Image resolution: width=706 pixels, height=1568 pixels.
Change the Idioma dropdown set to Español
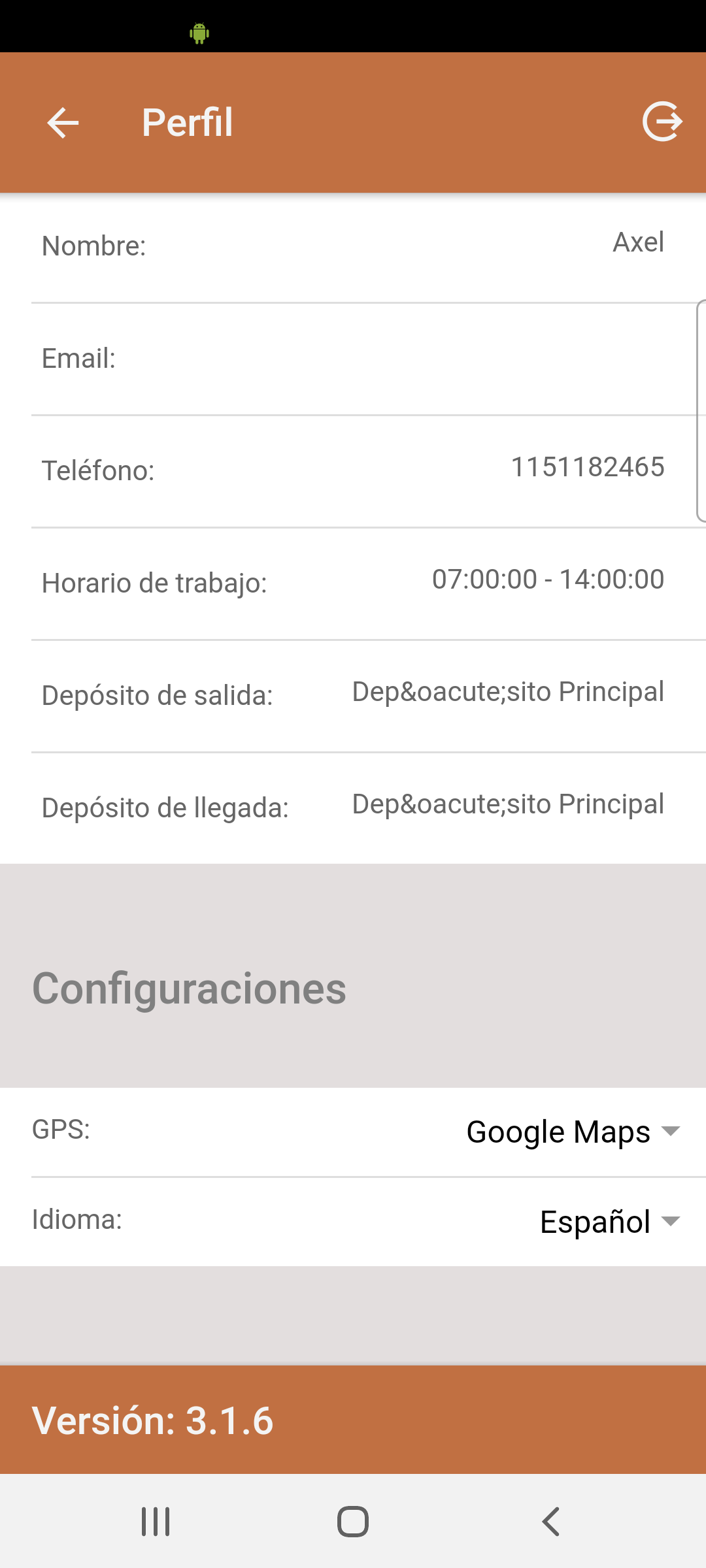[609, 1222]
